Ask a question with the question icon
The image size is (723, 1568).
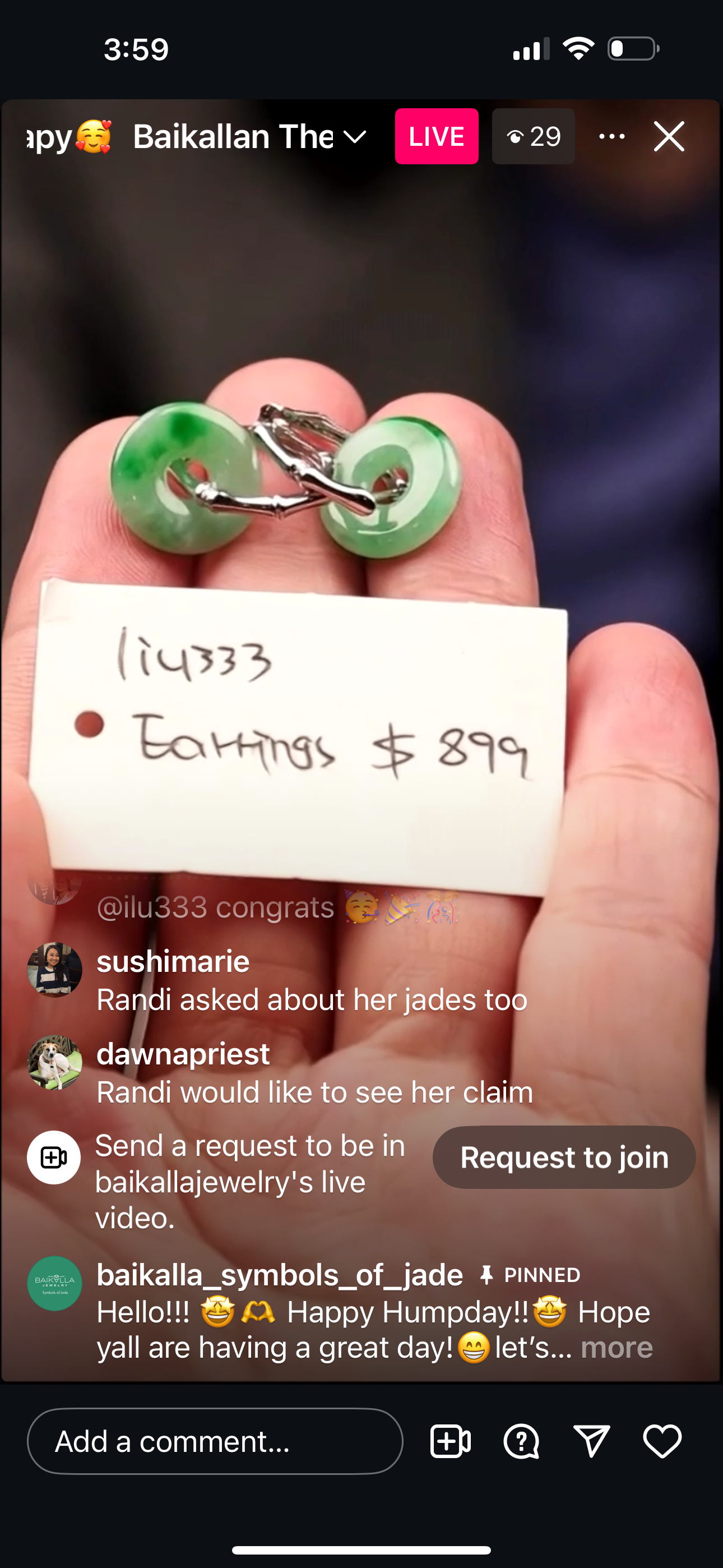(521, 1441)
